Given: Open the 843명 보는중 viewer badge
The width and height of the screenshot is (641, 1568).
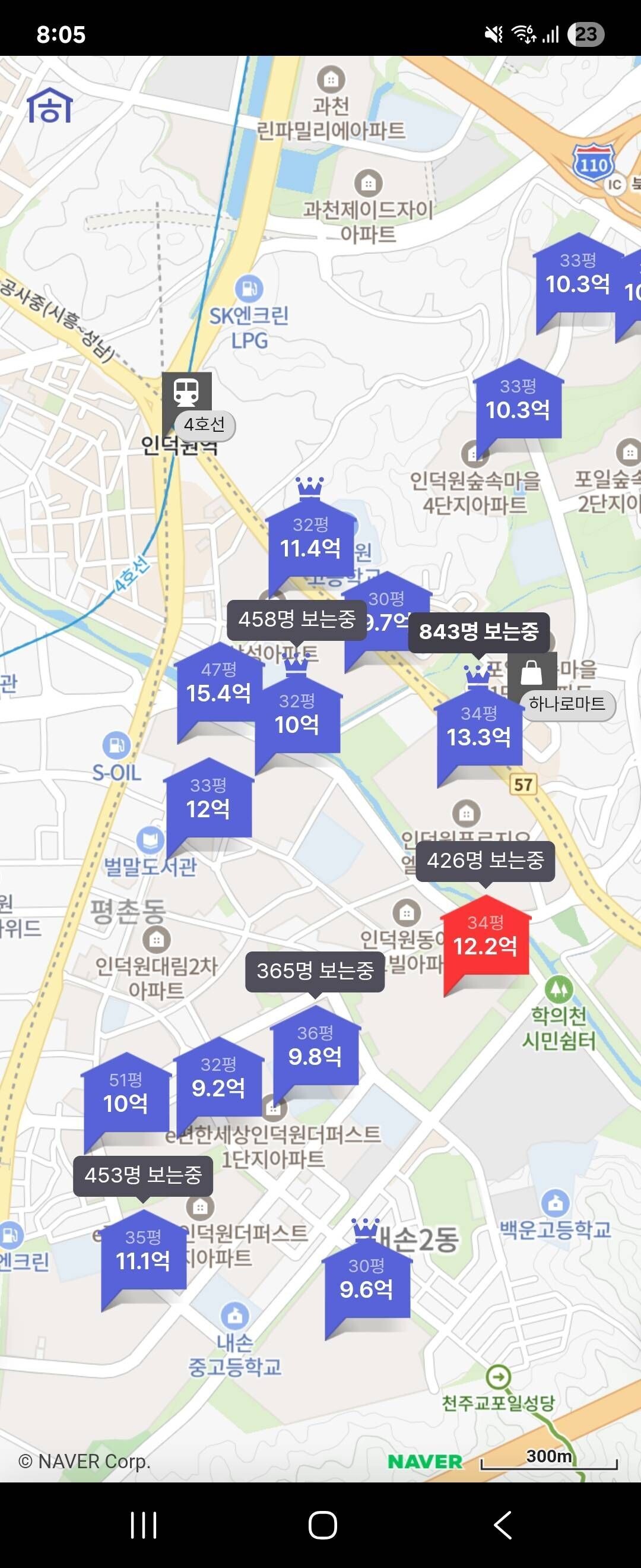Looking at the screenshot, I should click(480, 633).
